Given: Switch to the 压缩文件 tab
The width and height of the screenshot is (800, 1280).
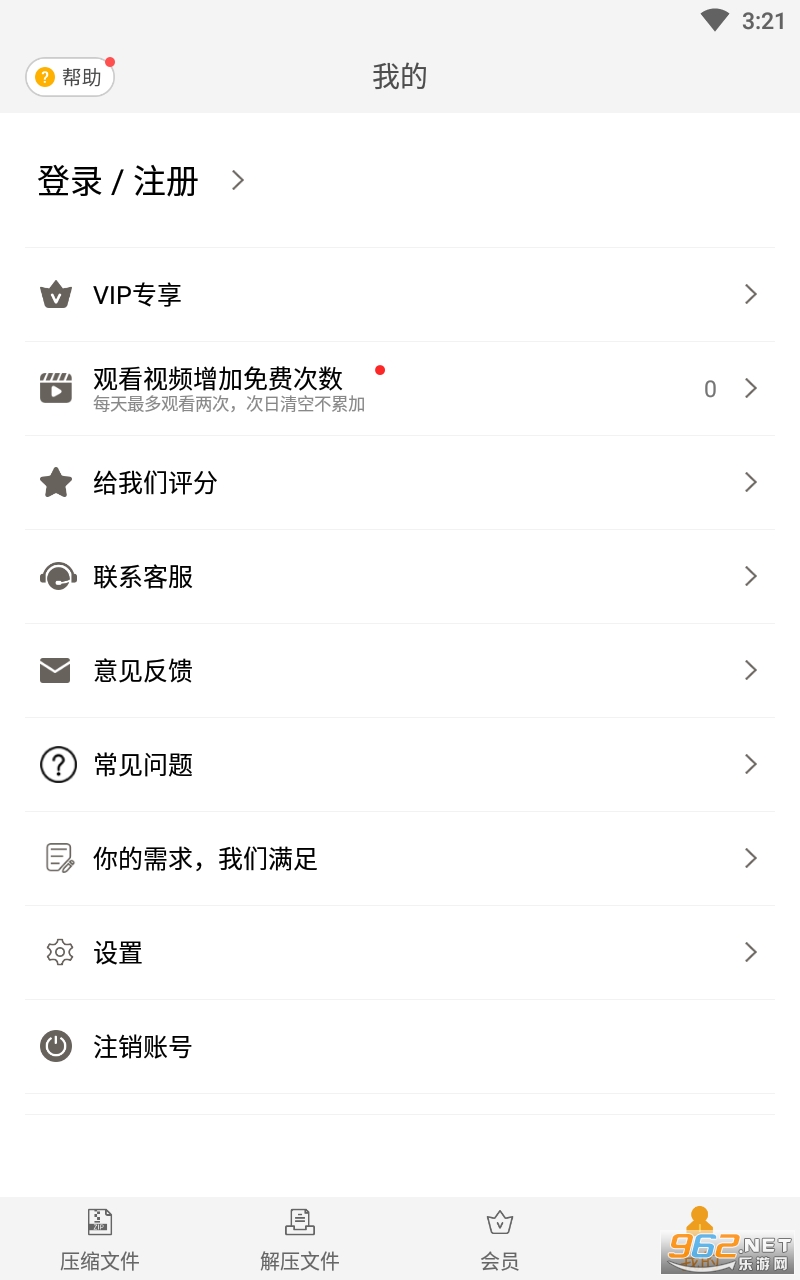Looking at the screenshot, I should 100,1240.
